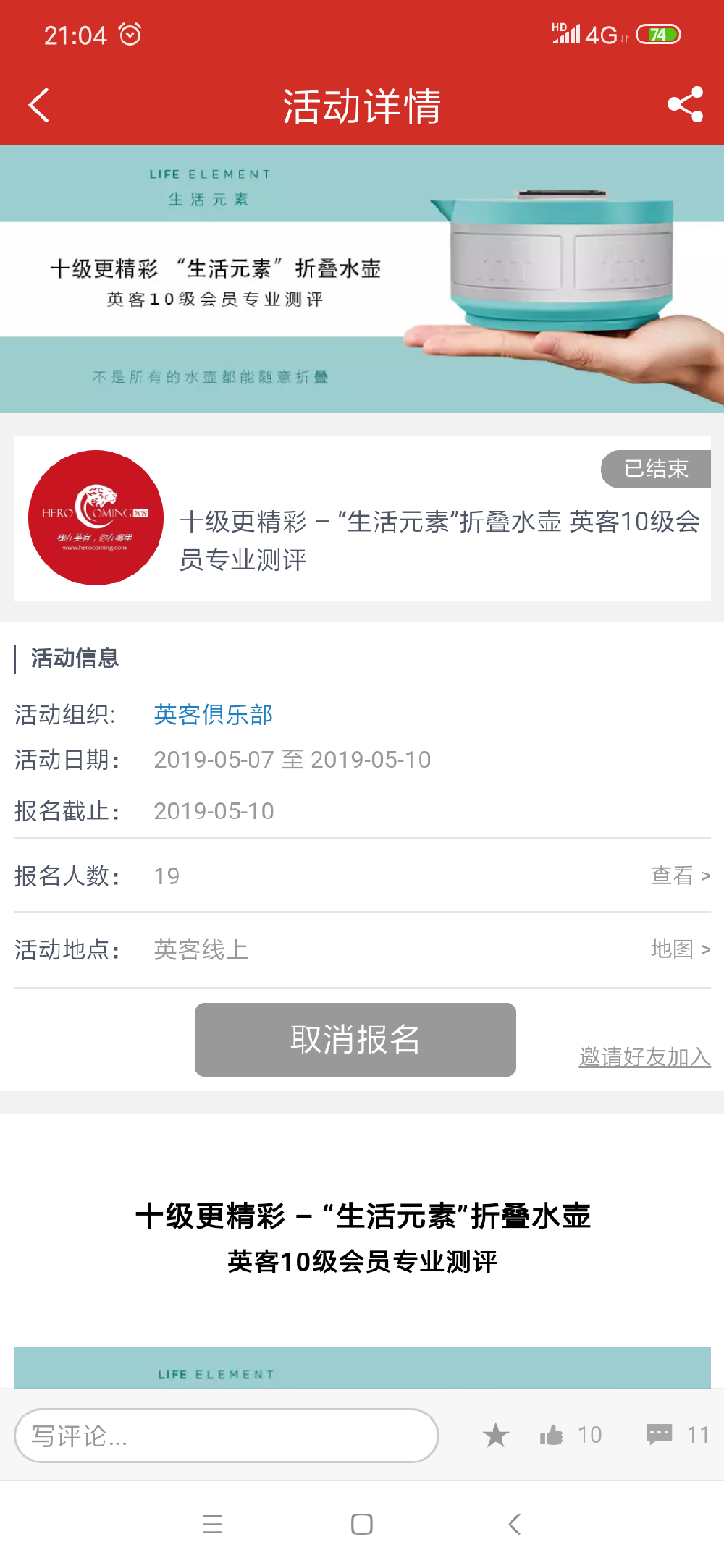724x1568 pixels.
Task: Tap the 邀请好友加入 link
Action: click(644, 1056)
